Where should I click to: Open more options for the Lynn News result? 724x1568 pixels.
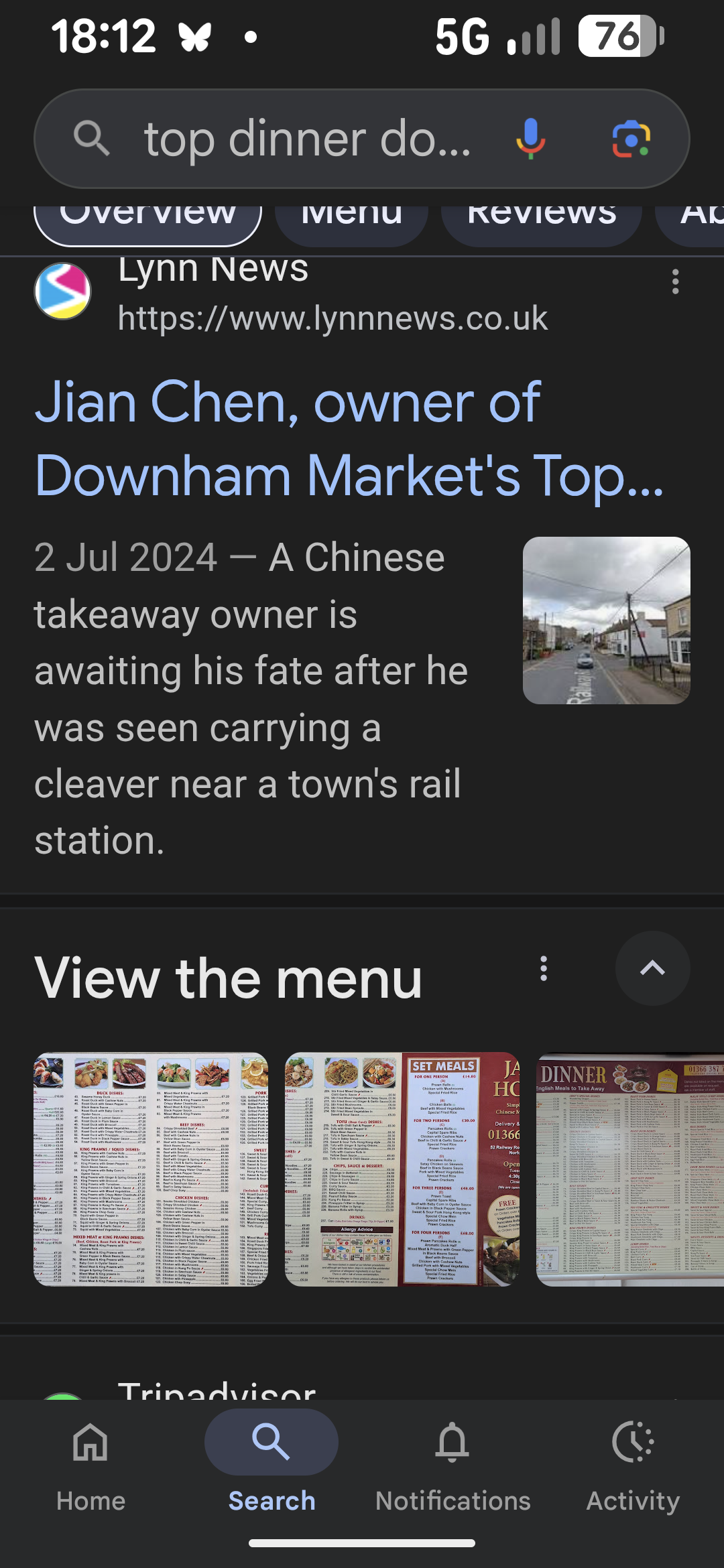[675, 282]
